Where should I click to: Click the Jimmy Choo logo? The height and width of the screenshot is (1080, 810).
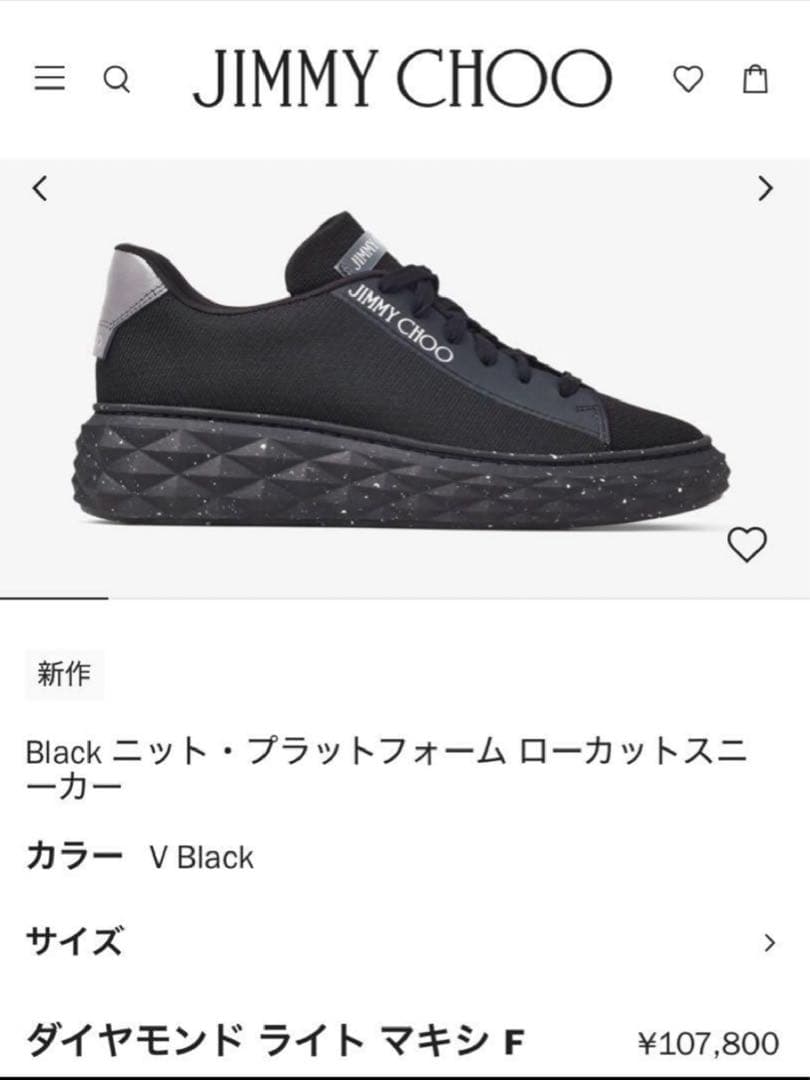coord(405,78)
